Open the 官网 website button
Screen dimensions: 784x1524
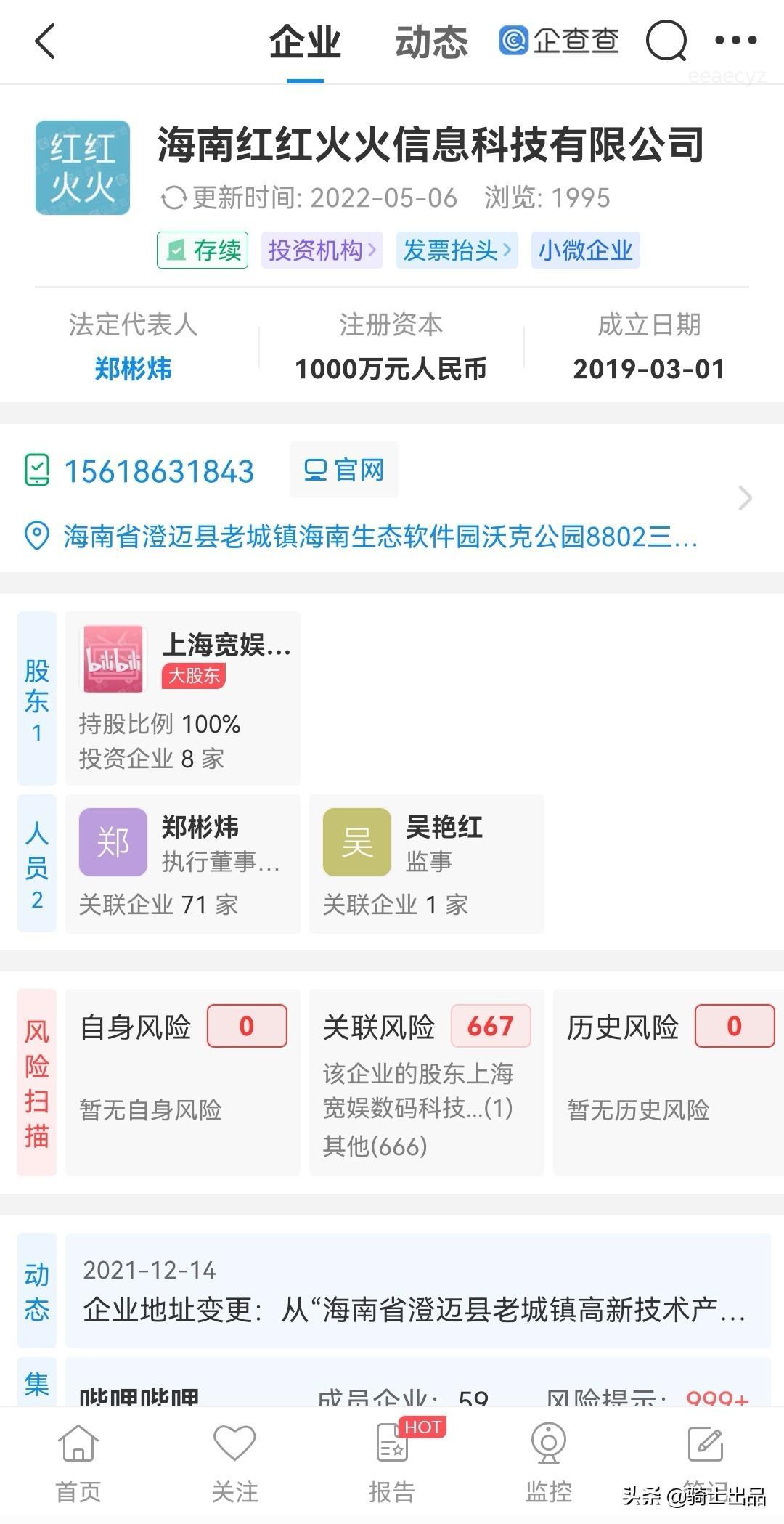tap(344, 470)
